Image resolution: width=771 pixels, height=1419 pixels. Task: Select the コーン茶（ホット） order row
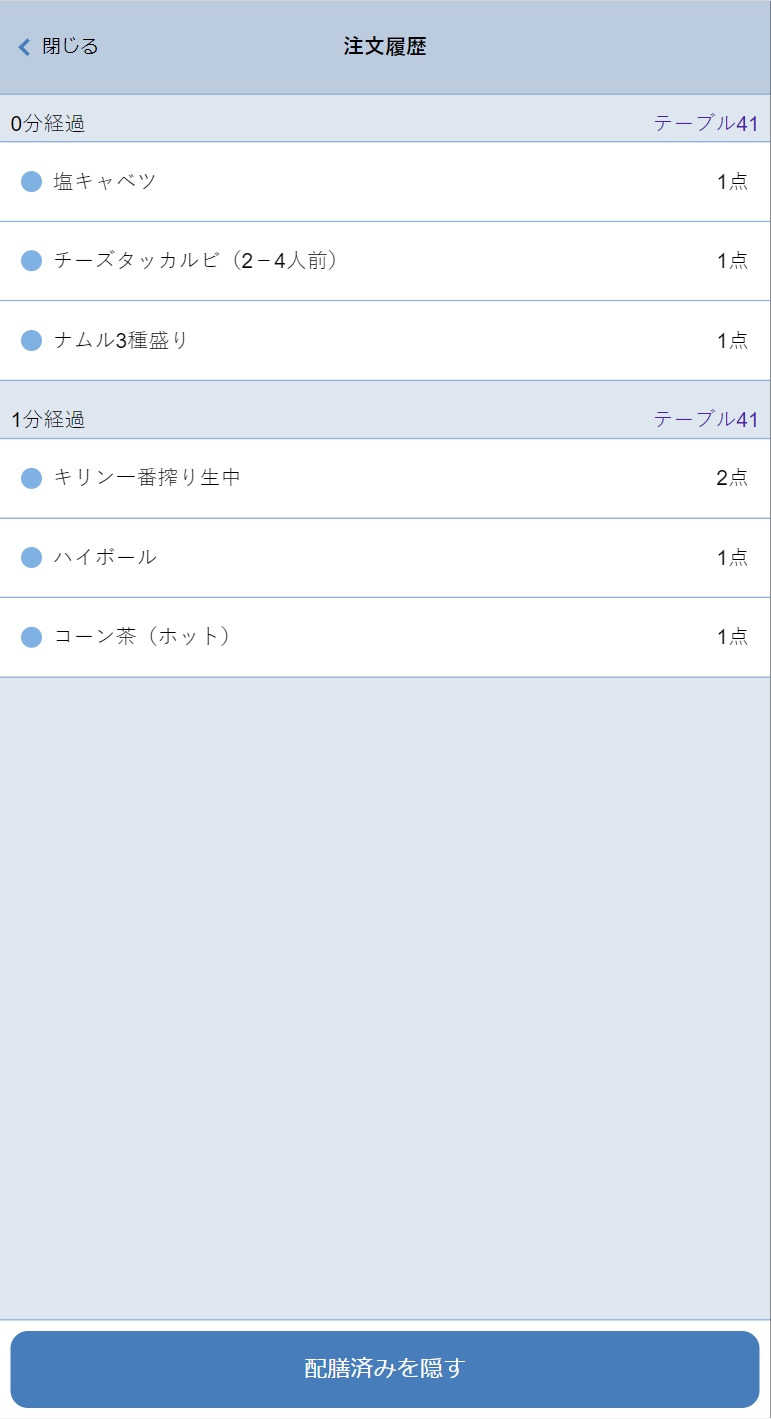click(385, 637)
